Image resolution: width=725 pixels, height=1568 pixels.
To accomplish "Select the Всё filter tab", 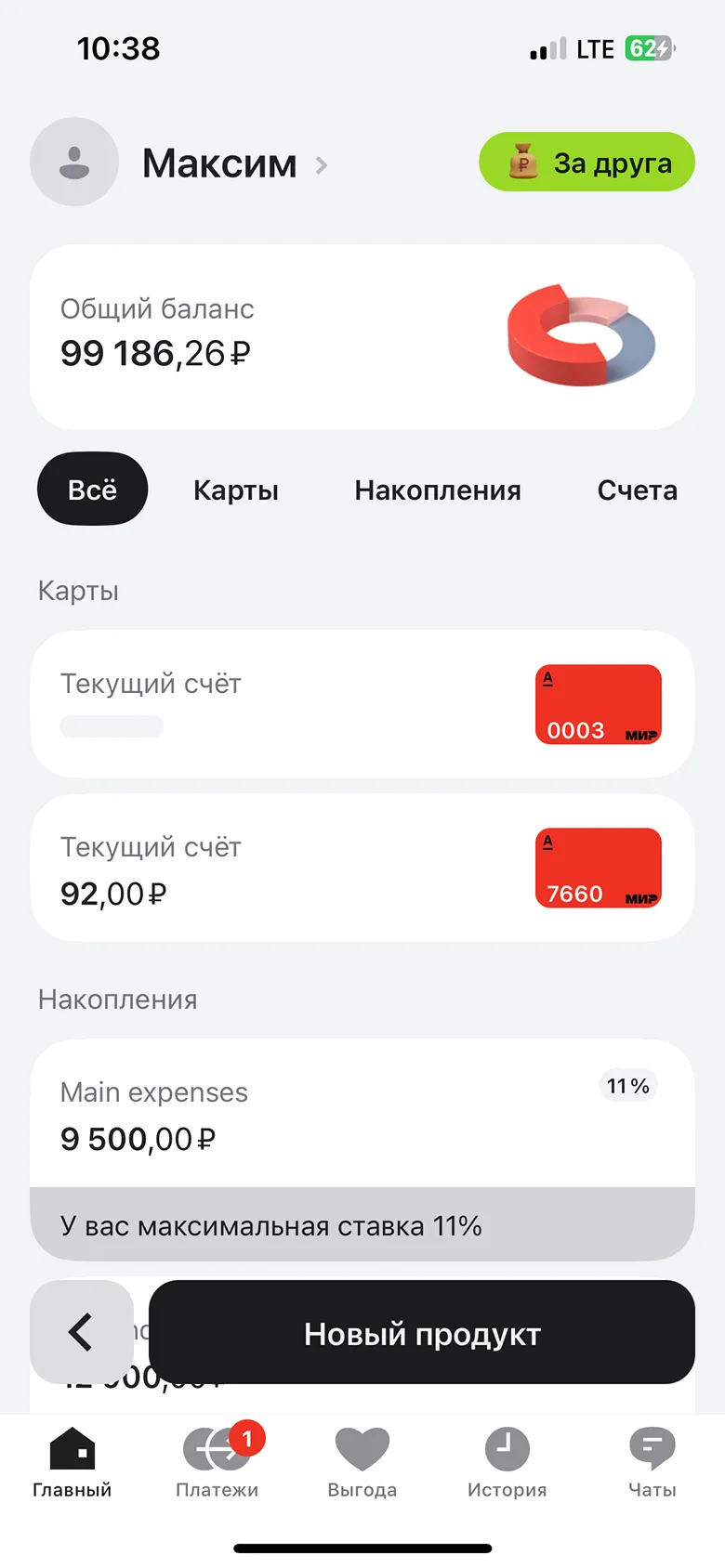I will [92, 490].
